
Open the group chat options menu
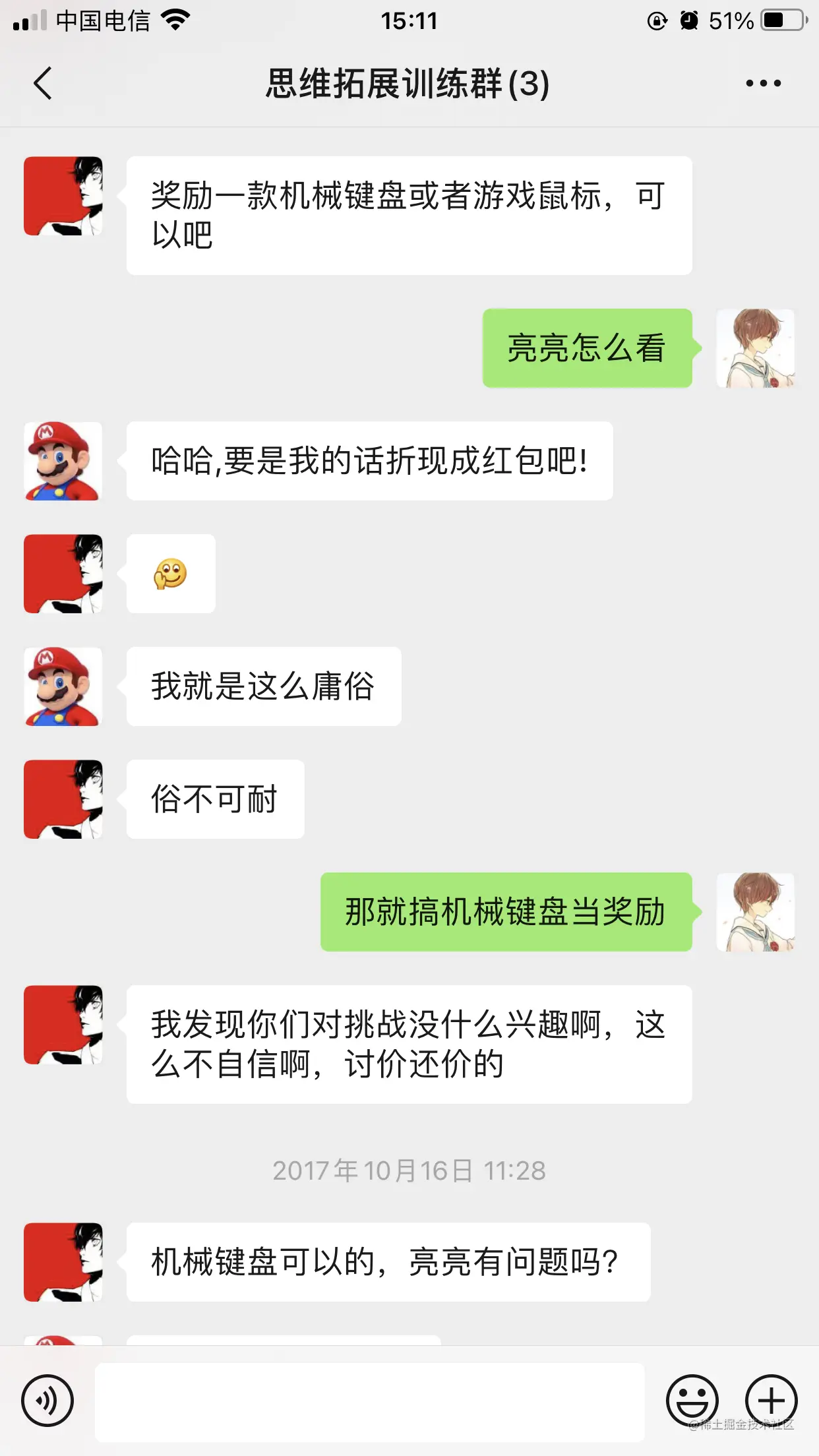[763, 84]
